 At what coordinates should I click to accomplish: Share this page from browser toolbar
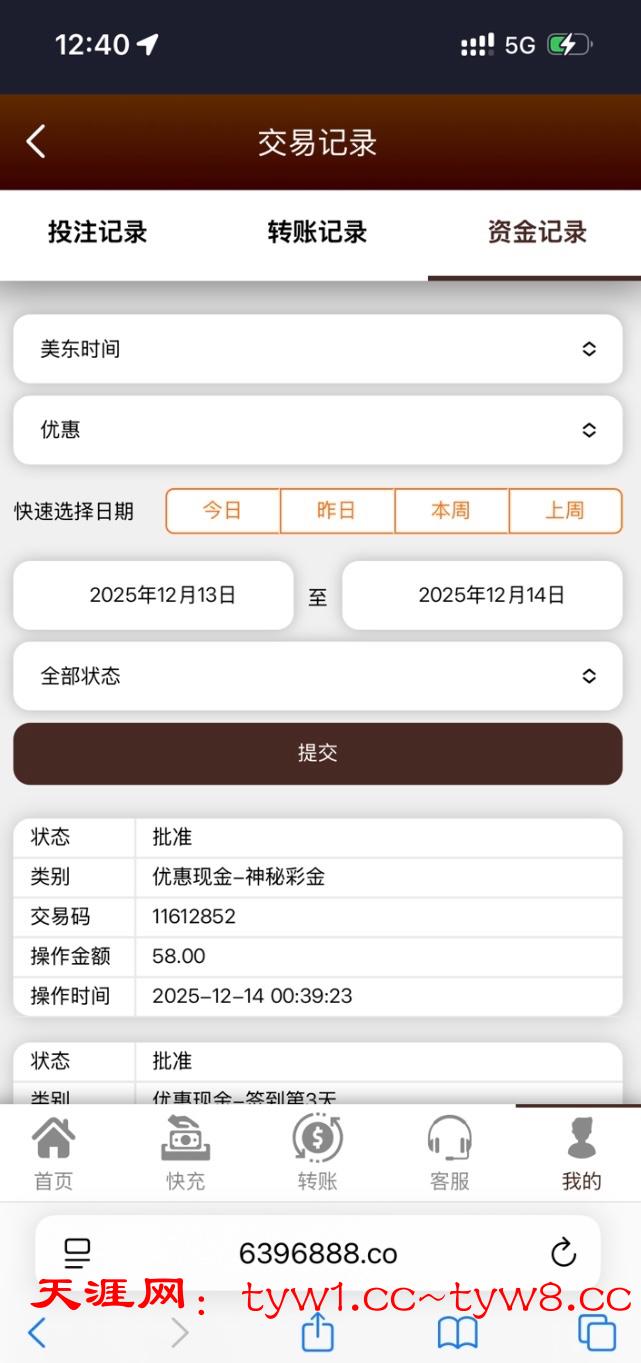[317, 1332]
